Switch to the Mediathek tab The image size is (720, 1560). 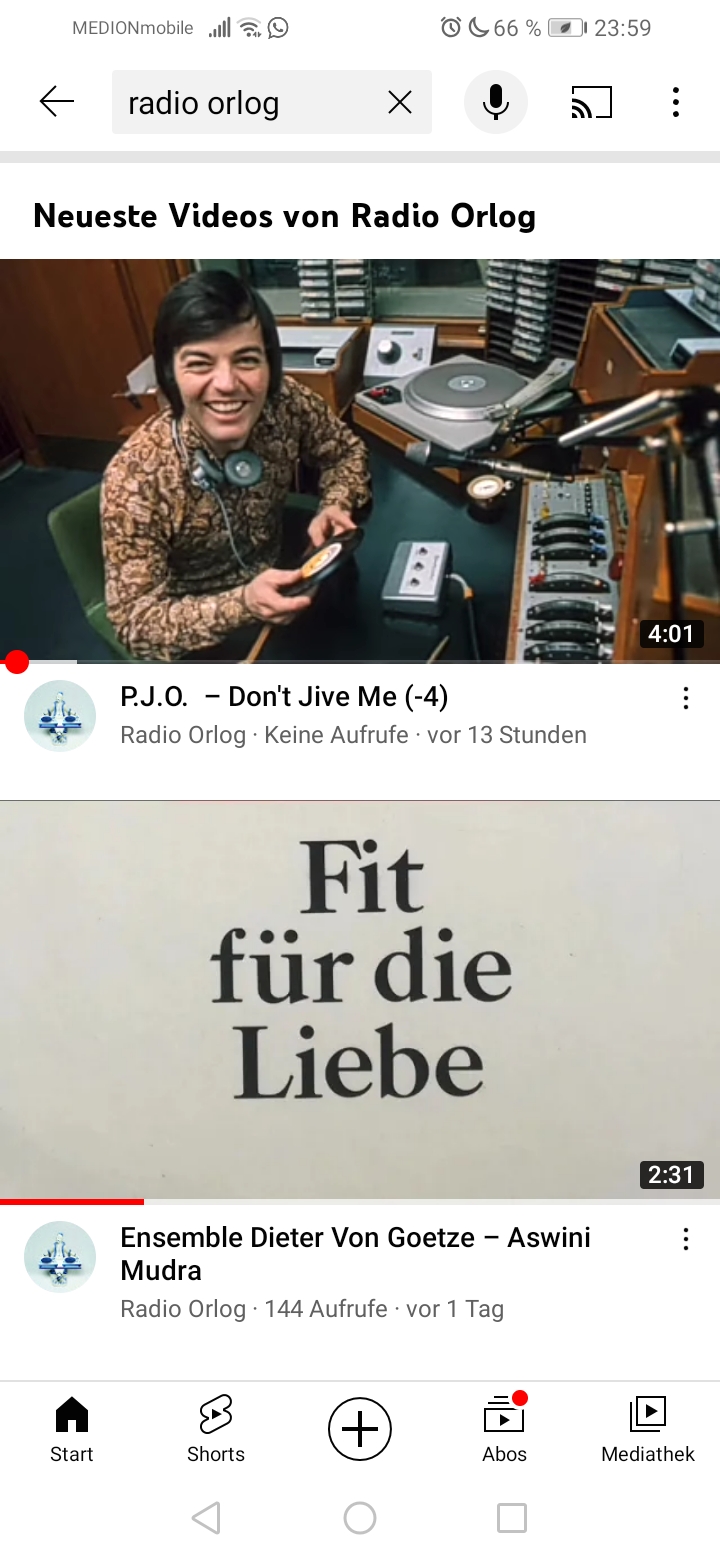click(x=648, y=1430)
